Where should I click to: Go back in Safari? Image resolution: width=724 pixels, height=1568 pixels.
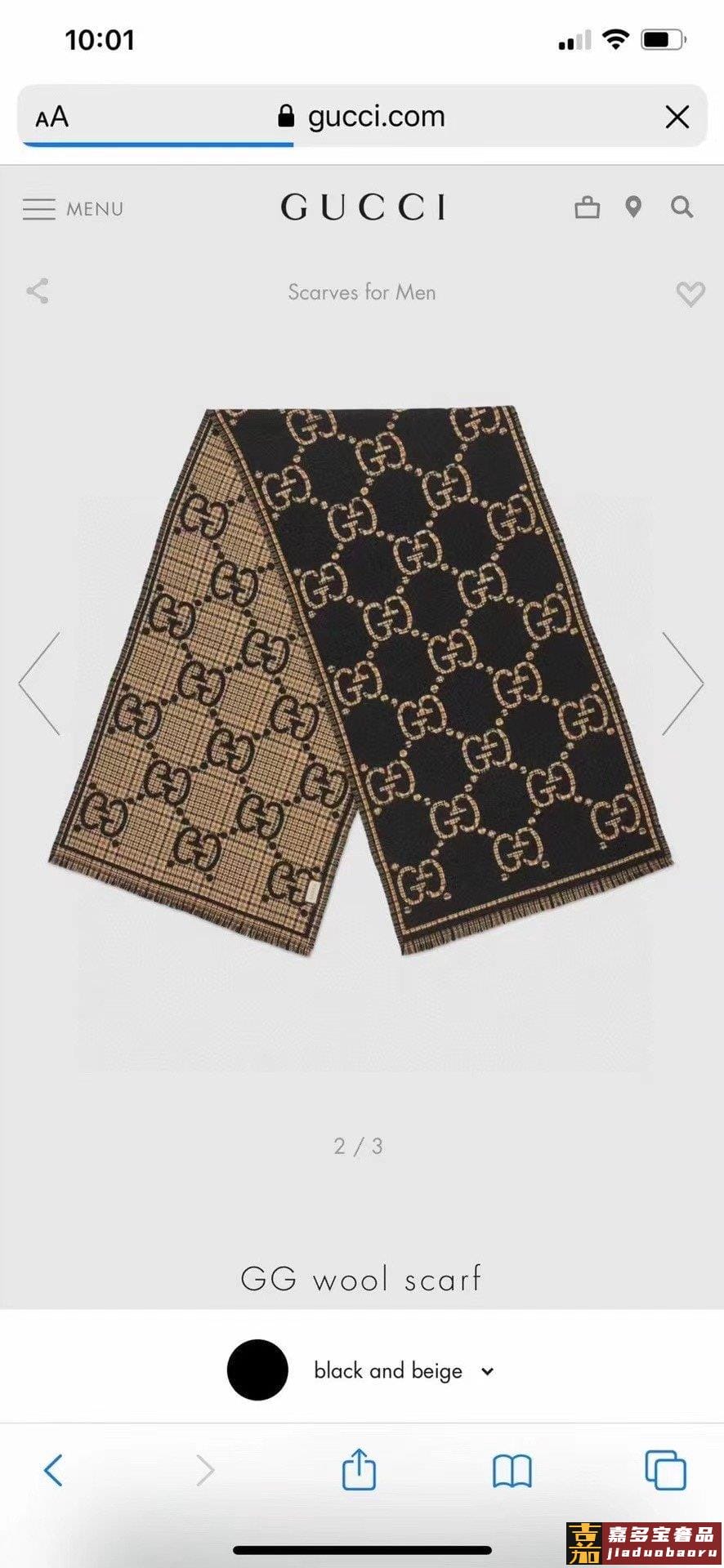[54, 1470]
